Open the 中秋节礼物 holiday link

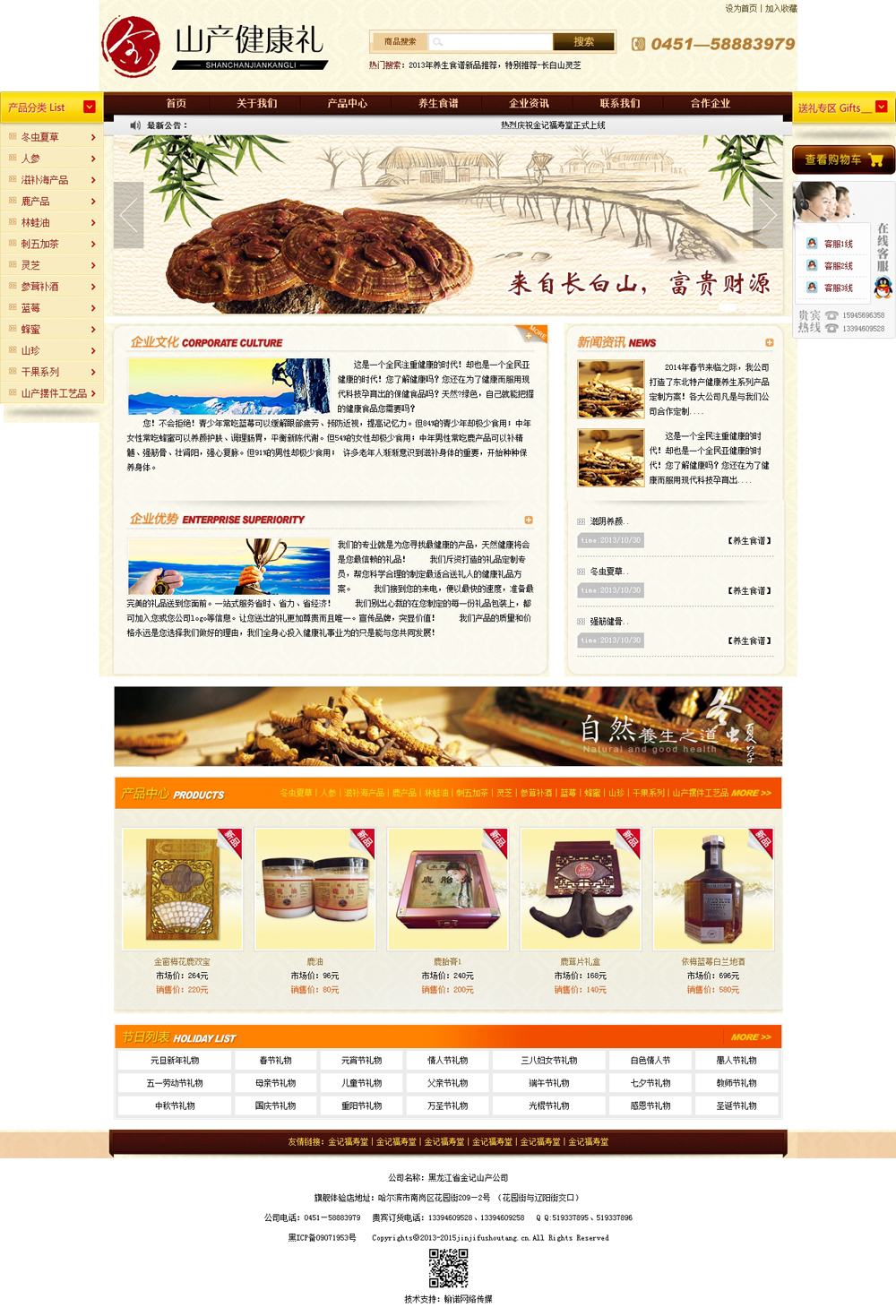(x=175, y=1106)
